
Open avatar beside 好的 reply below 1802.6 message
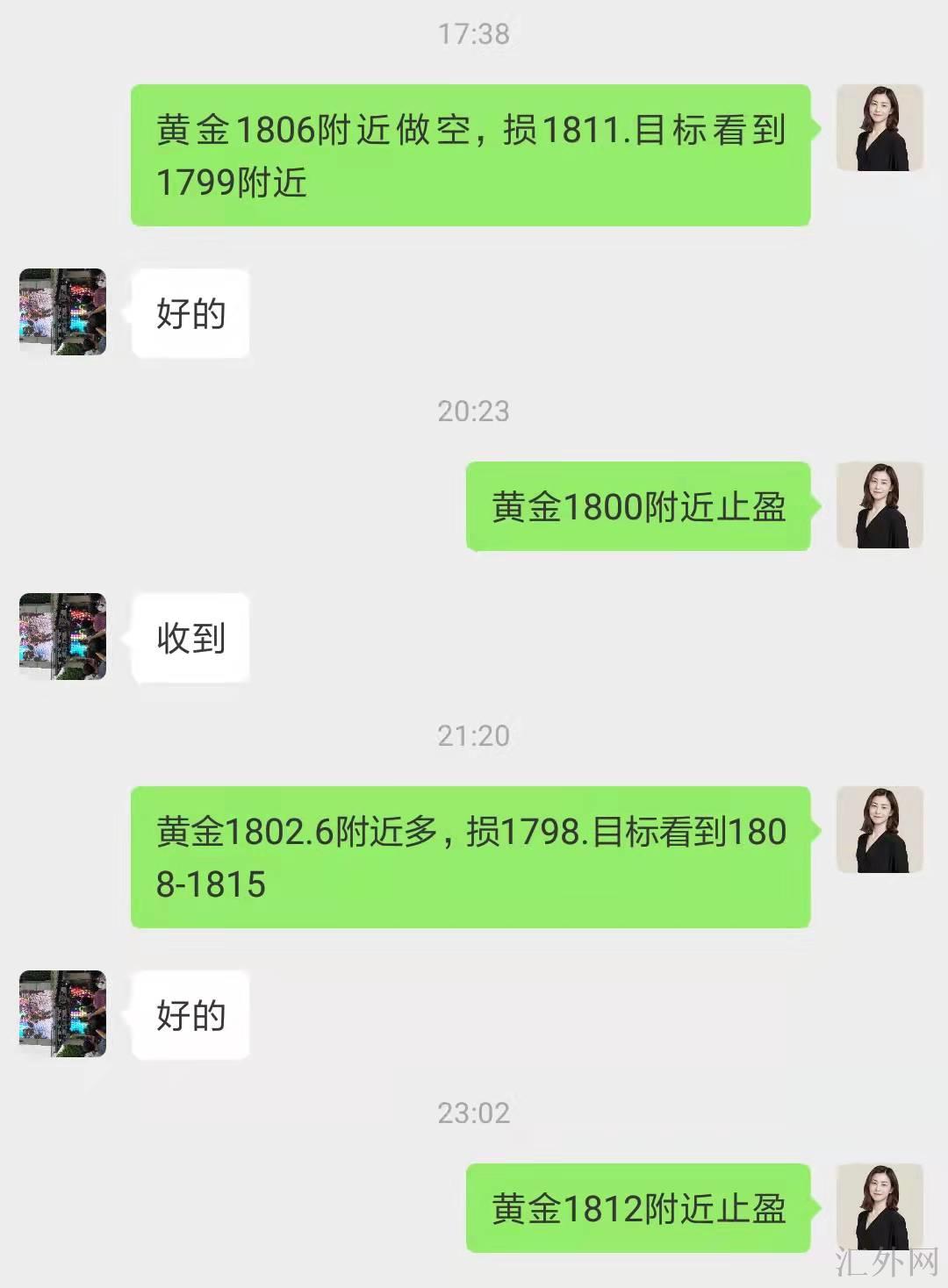pos(63,1014)
